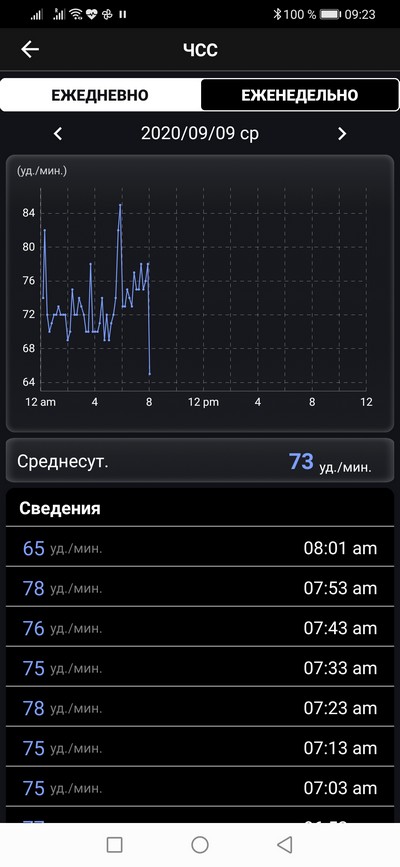Switch to the ЕЖЕДНЕВНО tab

tap(100, 95)
